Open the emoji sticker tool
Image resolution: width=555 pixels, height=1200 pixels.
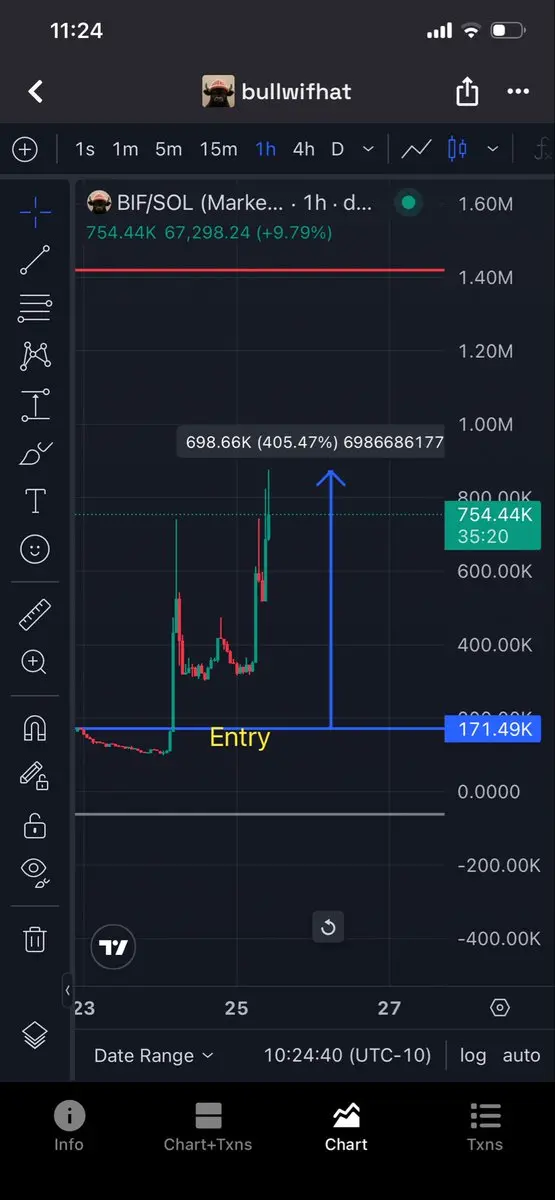(x=35, y=549)
